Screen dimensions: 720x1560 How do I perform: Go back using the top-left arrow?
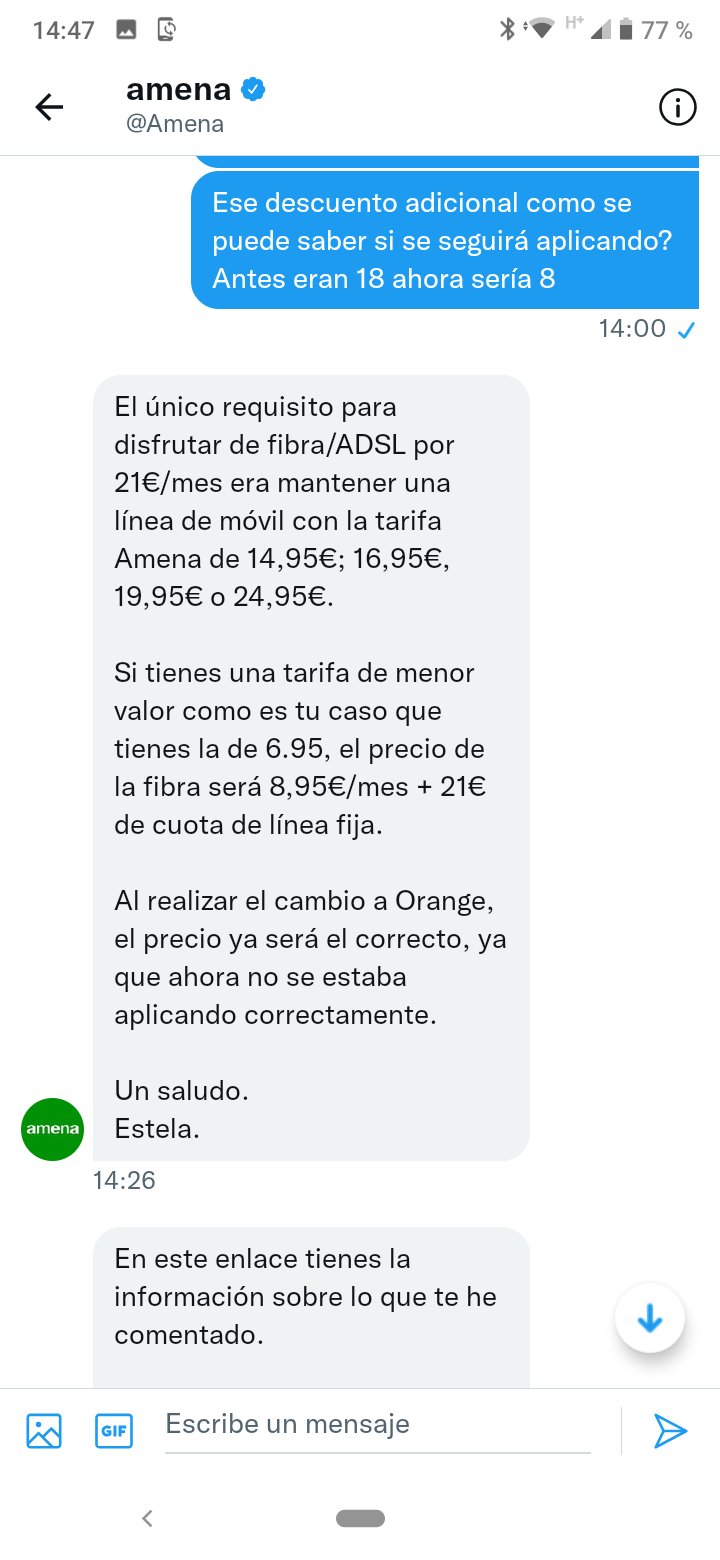tap(49, 107)
